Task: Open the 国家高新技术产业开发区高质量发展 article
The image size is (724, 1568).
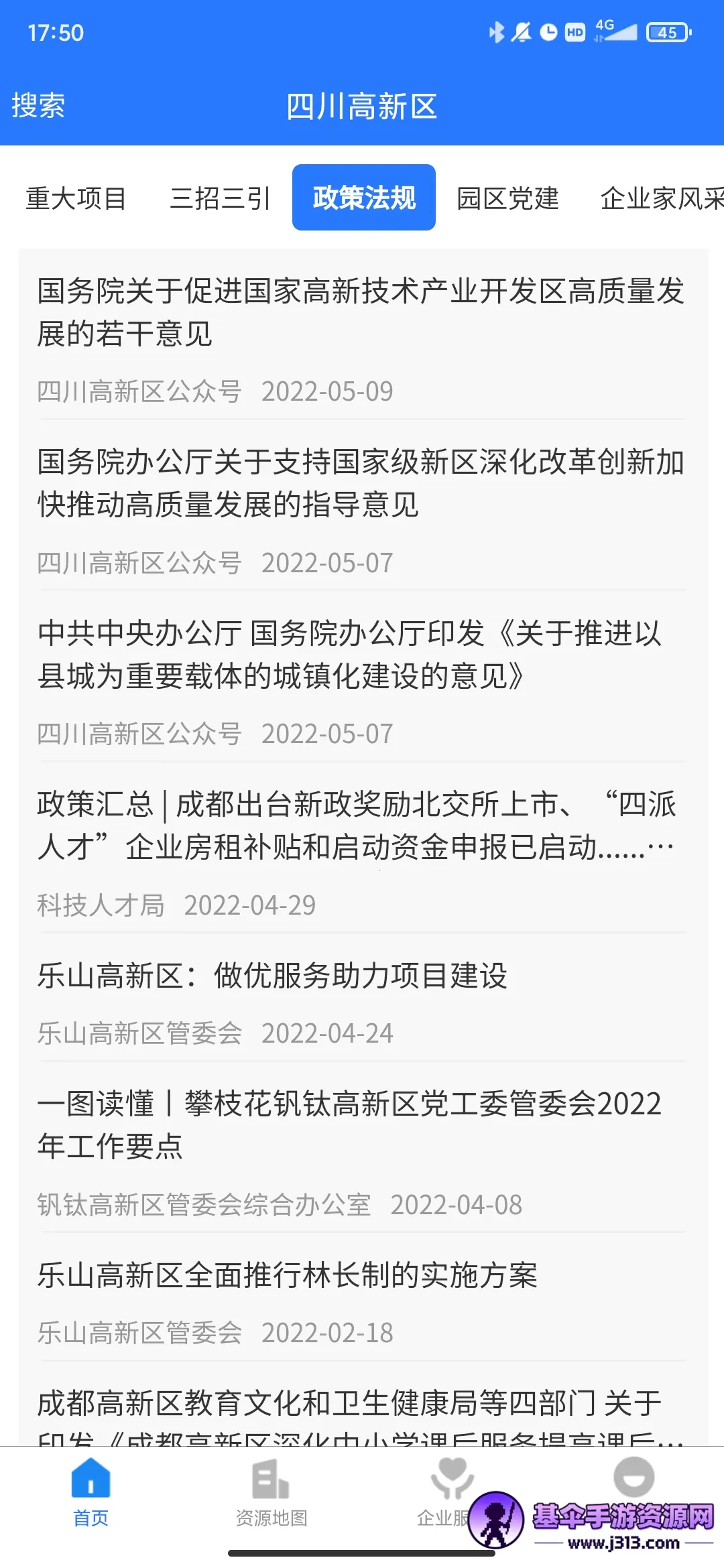Action: (361, 312)
